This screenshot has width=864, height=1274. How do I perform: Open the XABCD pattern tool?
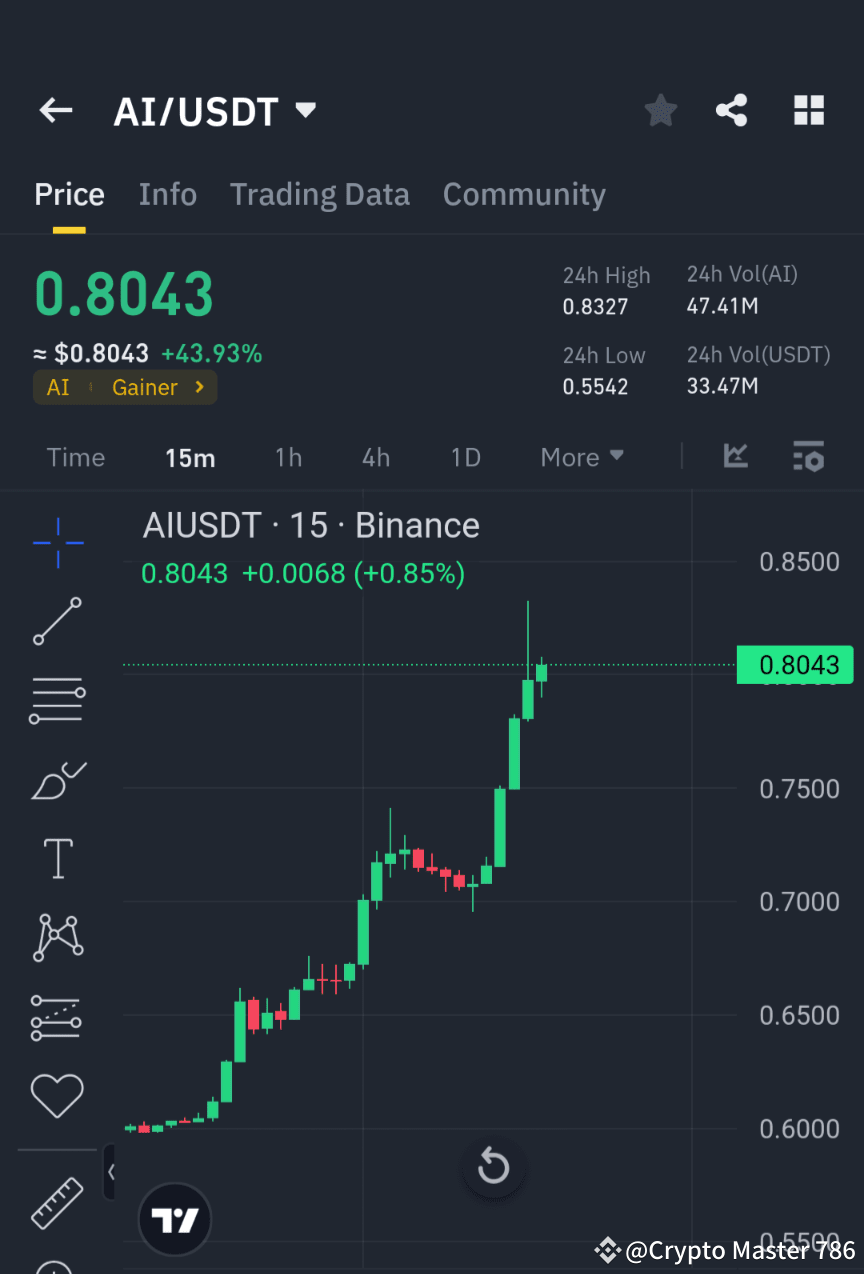click(x=57, y=937)
